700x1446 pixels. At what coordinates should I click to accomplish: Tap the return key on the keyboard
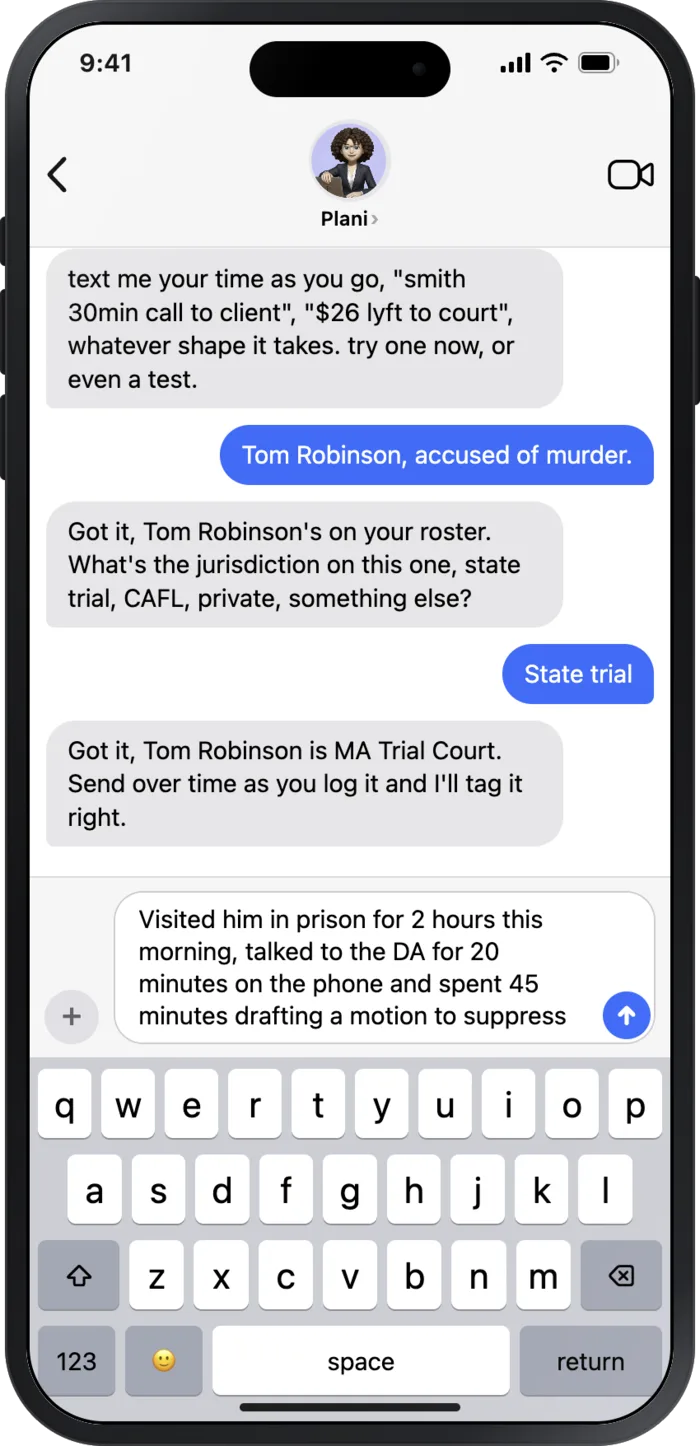pos(590,1361)
